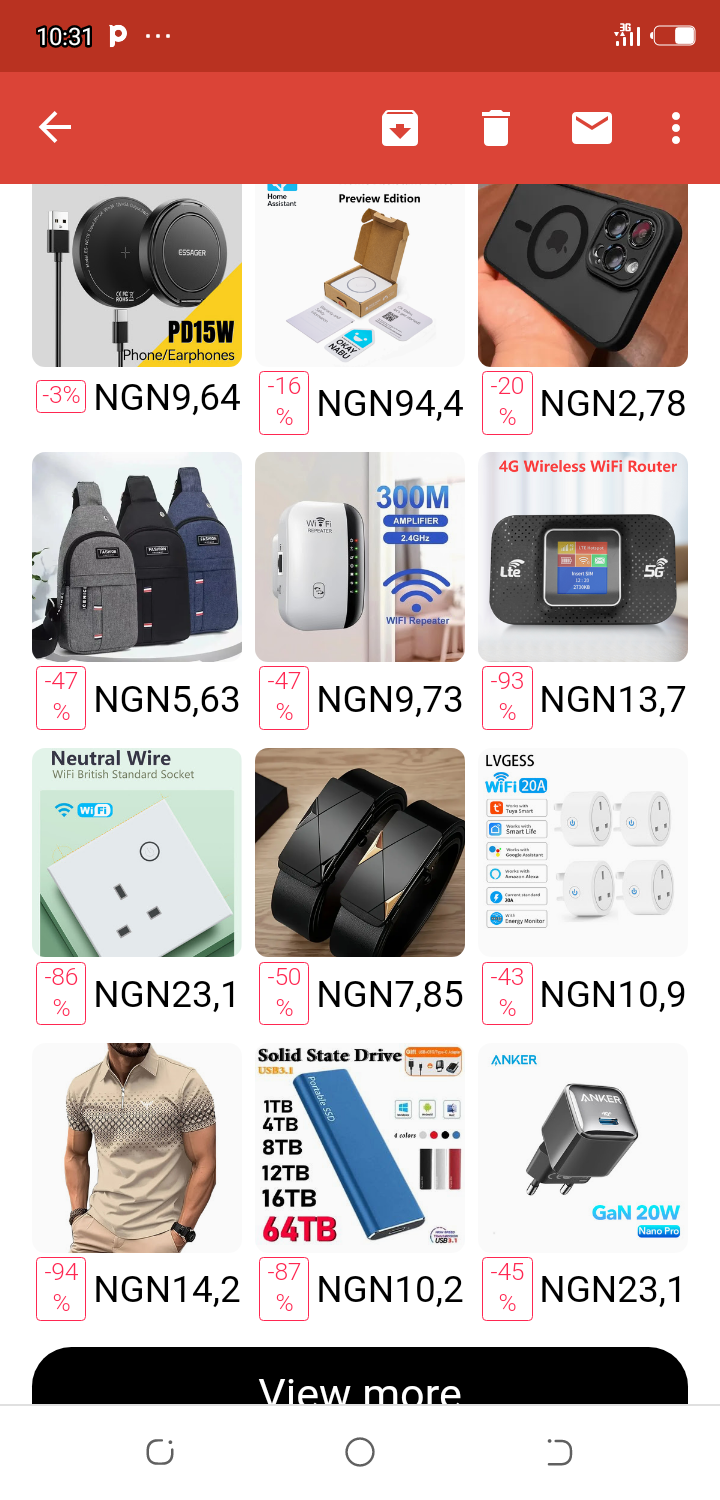Image resolution: width=720 pixels, height=1500 pixels.
Task: Select the 300M WiFi Repeater product
Action: 359,557
